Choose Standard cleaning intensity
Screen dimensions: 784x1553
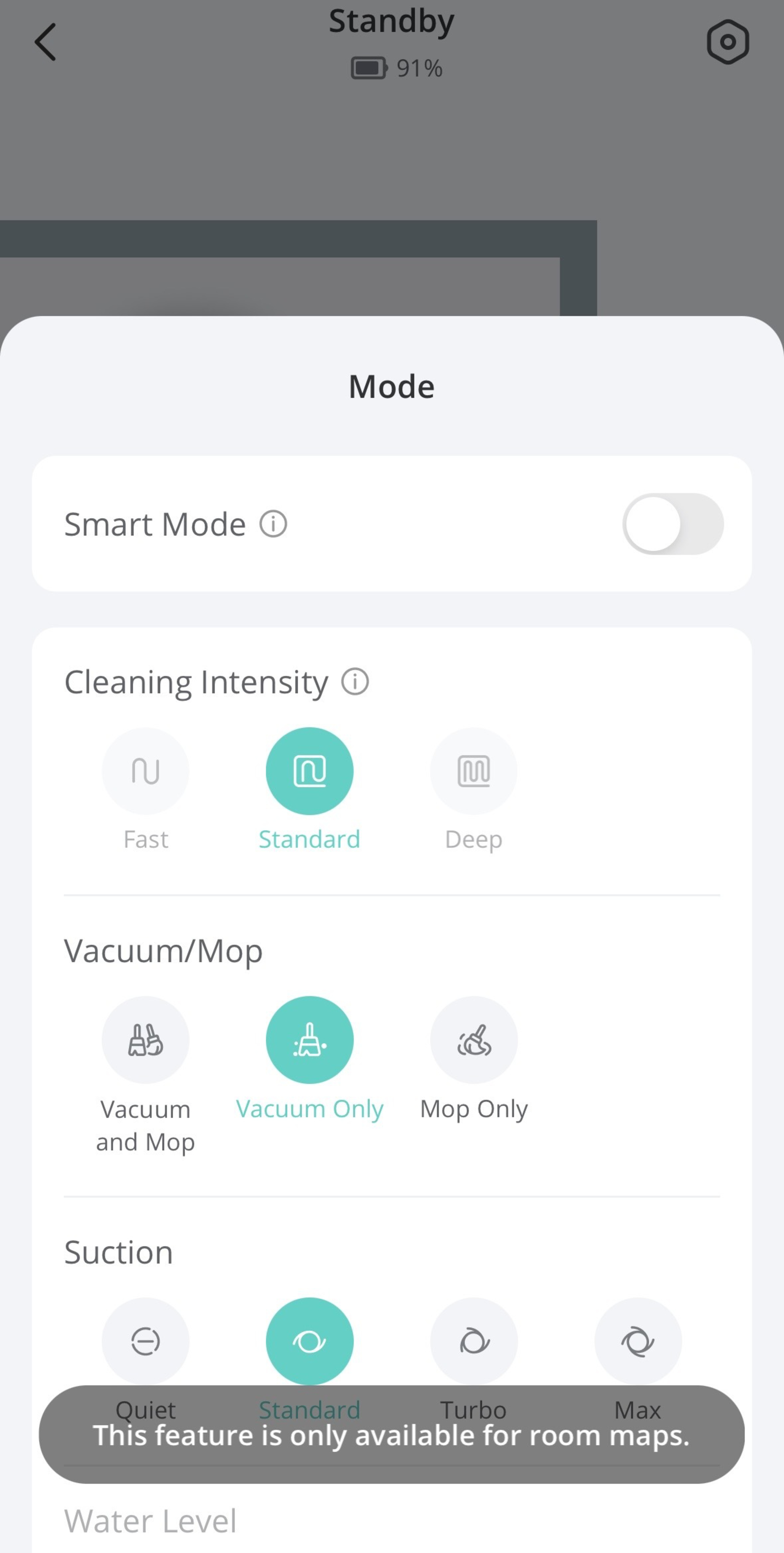309,771
